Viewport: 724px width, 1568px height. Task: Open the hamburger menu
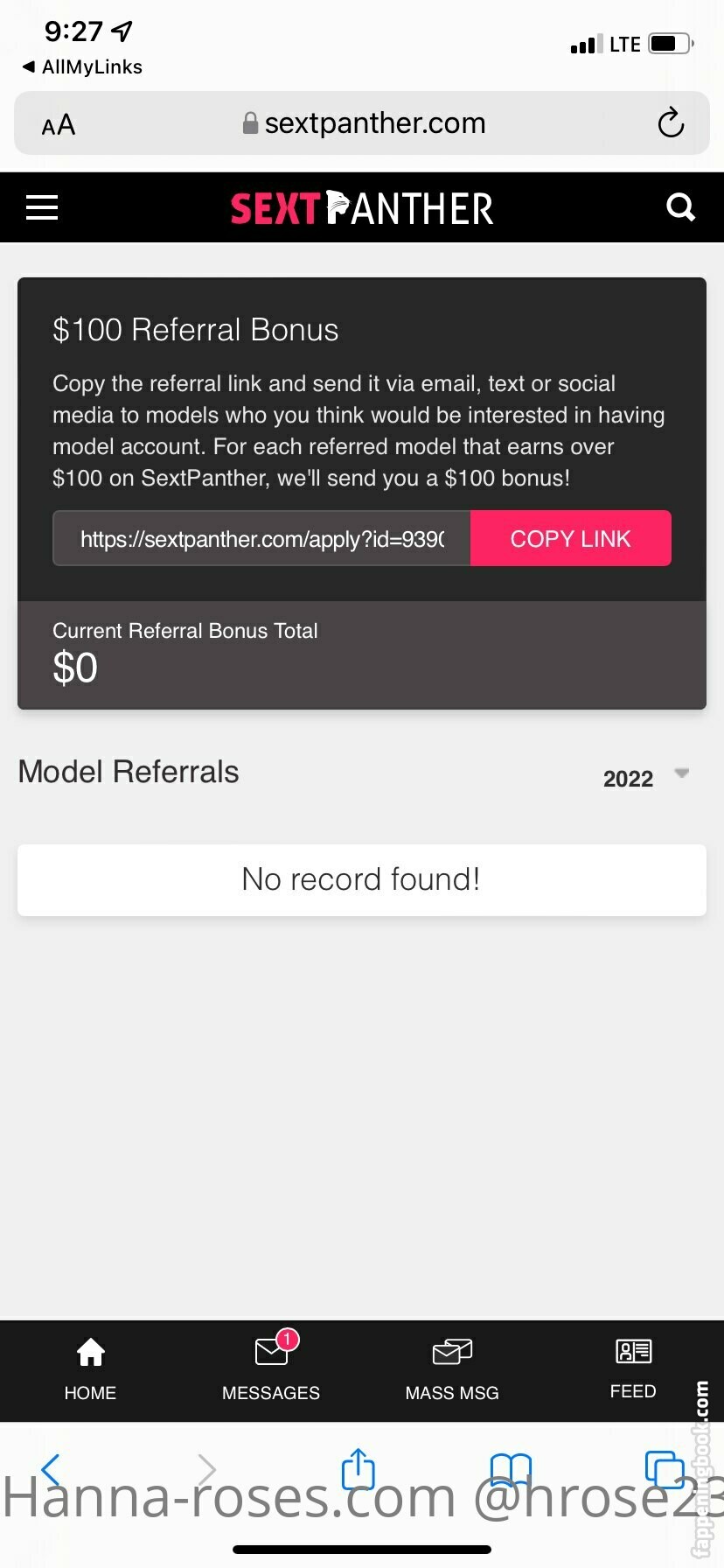click(x=42, y=207)
